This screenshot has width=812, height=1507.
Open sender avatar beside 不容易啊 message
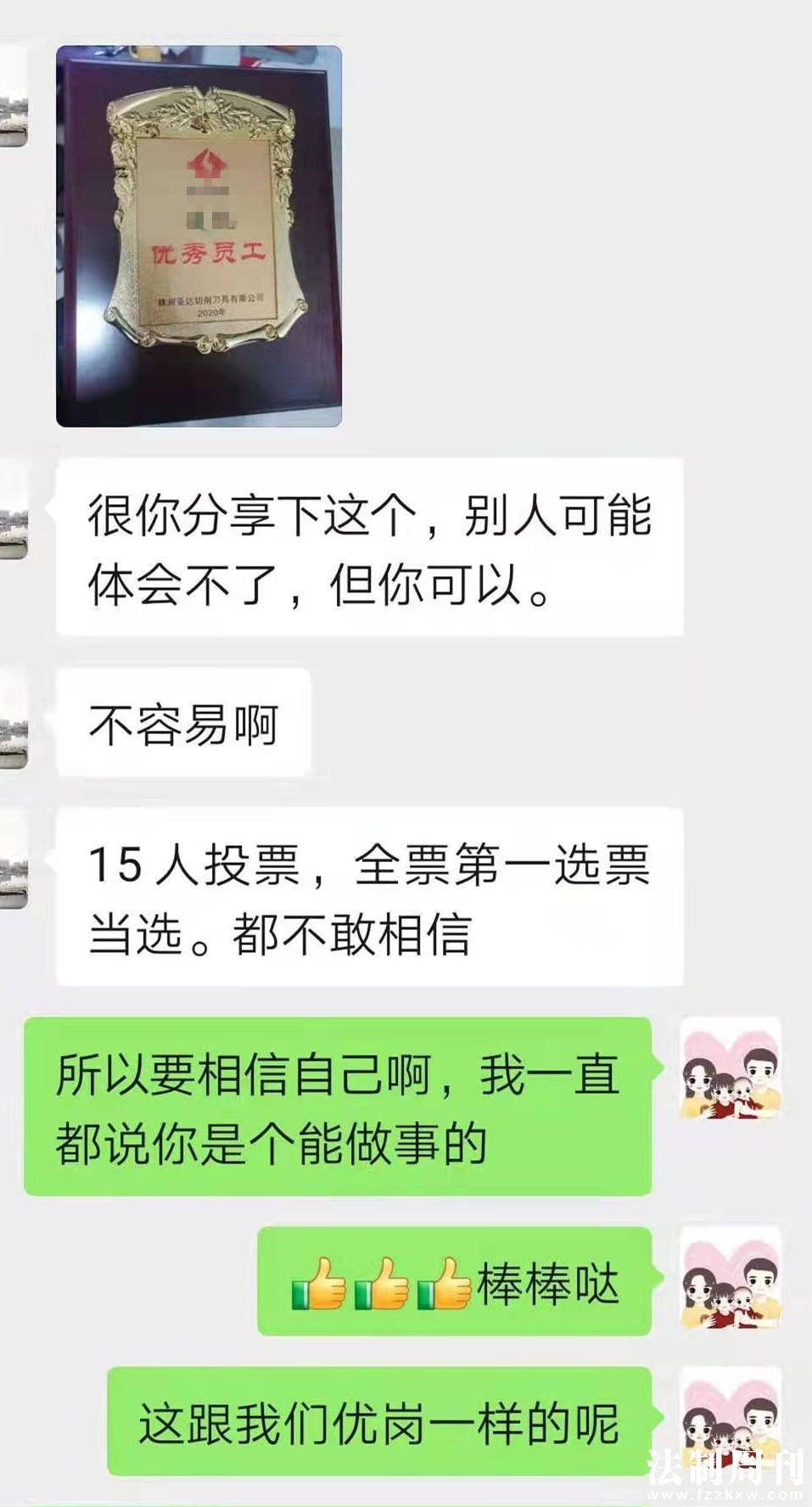[x=14, y=719]
